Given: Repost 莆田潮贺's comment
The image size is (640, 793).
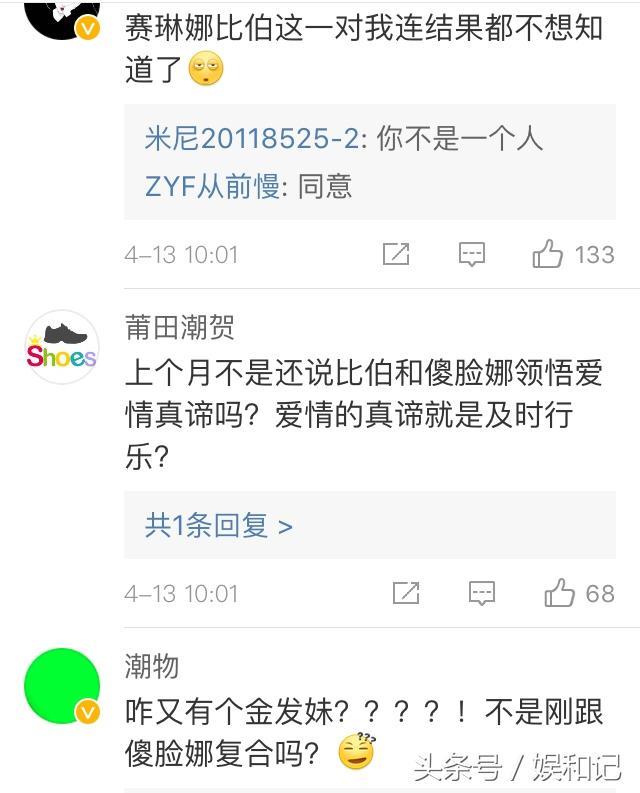Looking at the screenshot, I should coord(405,593).
